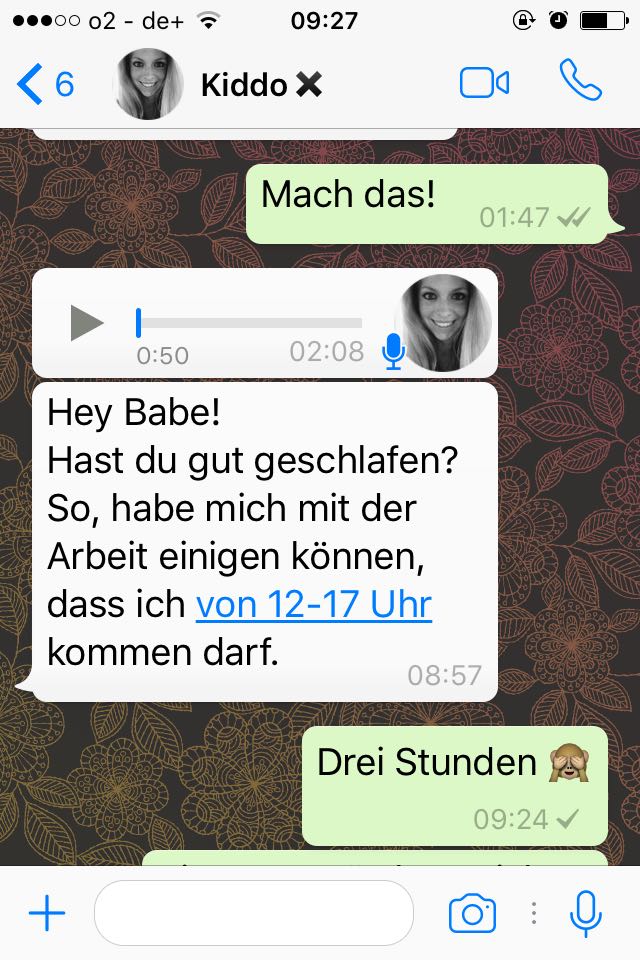Open the camera to send a photo
Image resolution: width=640 pixels, height=960 pixels.
coord(473,913)
